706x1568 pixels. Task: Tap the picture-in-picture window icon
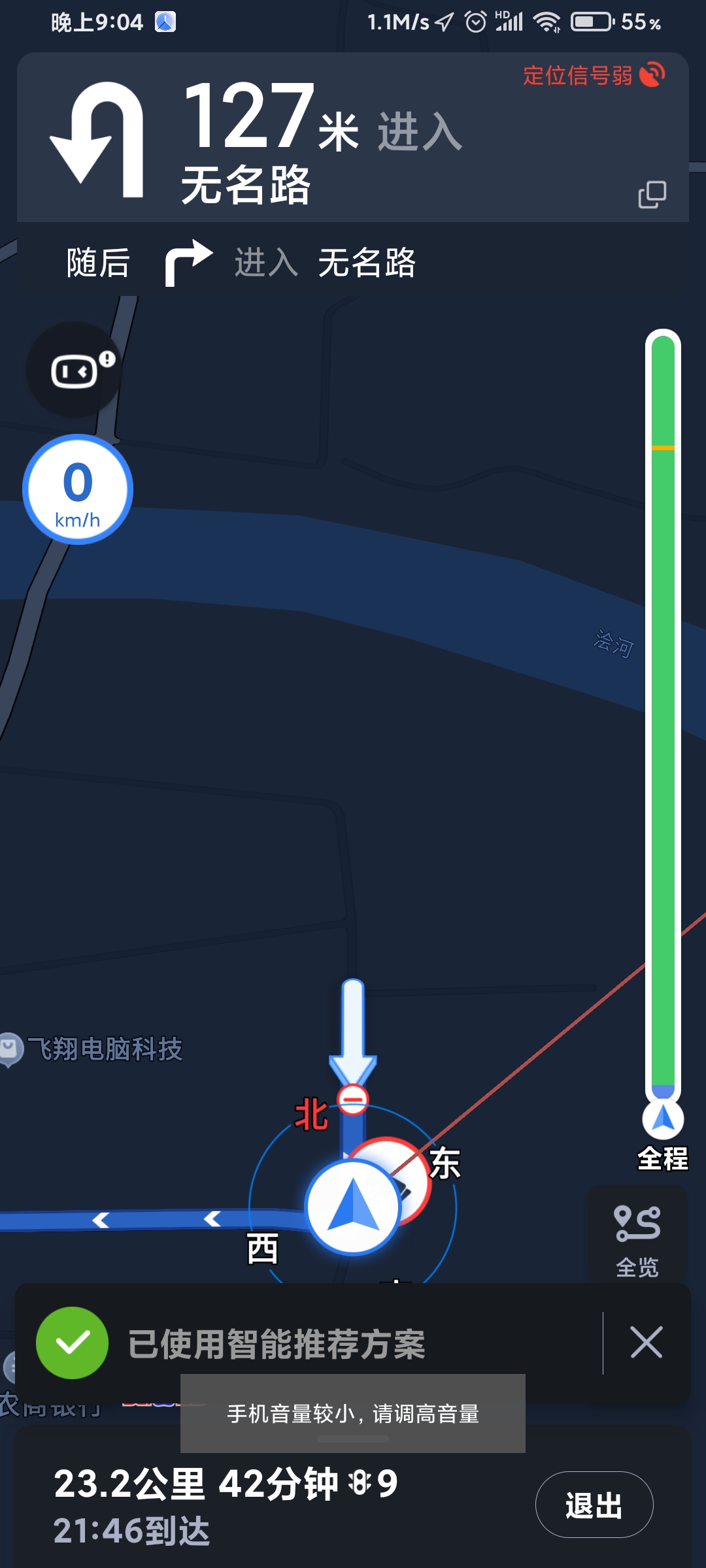tap(652, 195)
